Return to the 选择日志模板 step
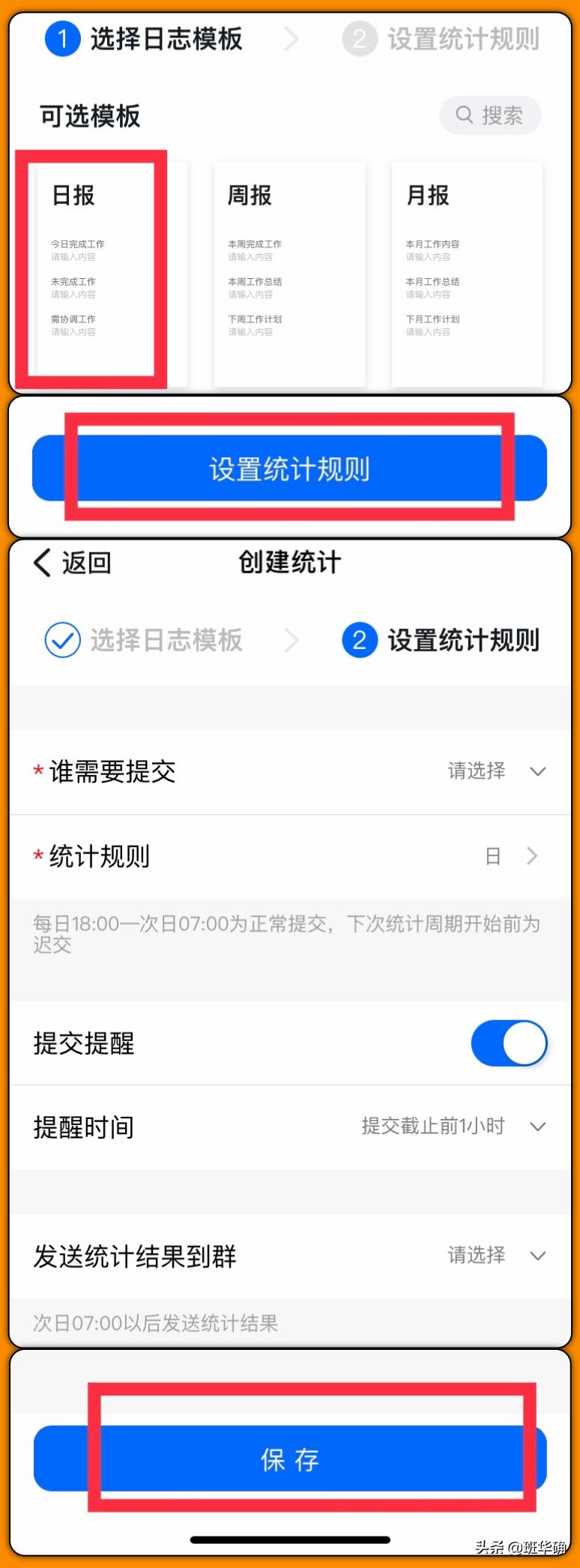 coord(165,640)
